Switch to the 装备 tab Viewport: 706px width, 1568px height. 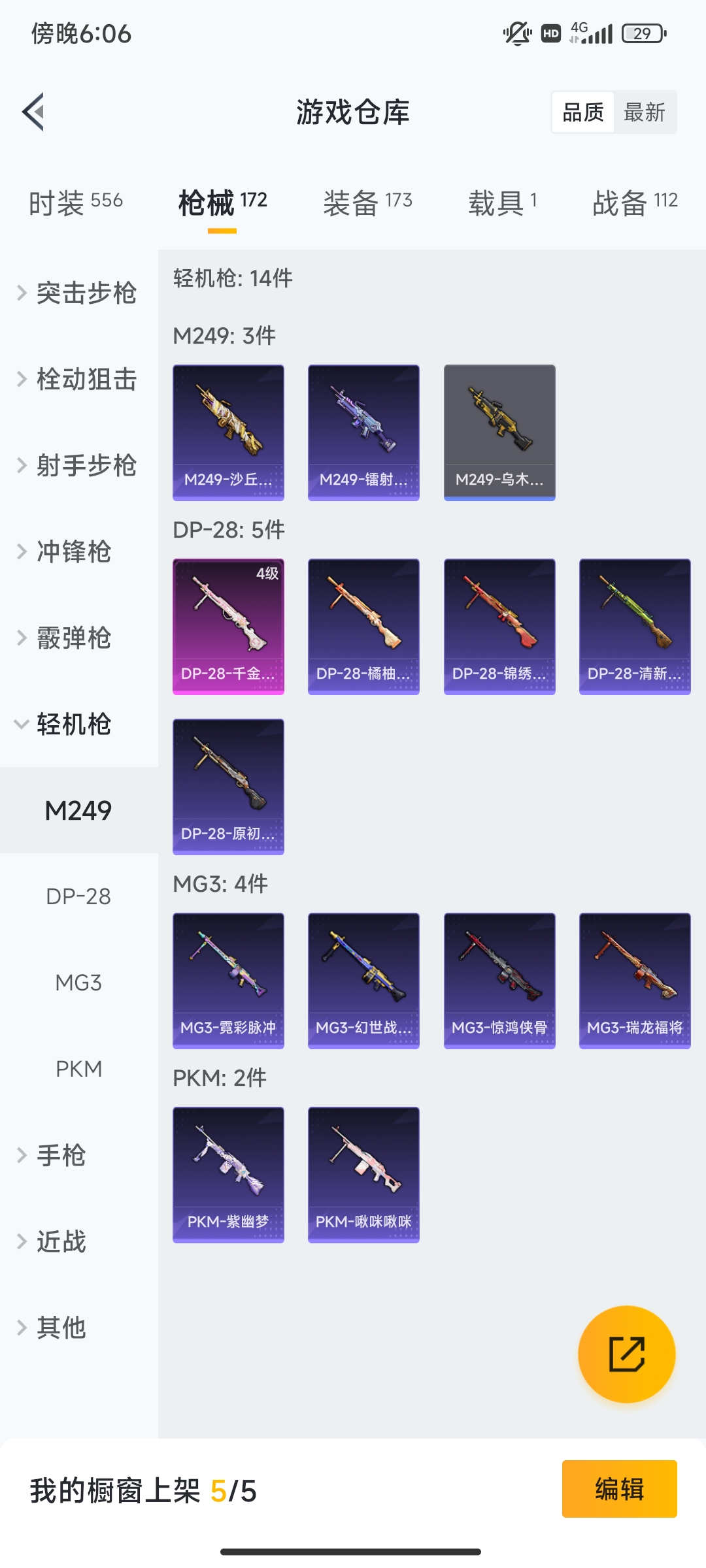click(x=367, y=203)
